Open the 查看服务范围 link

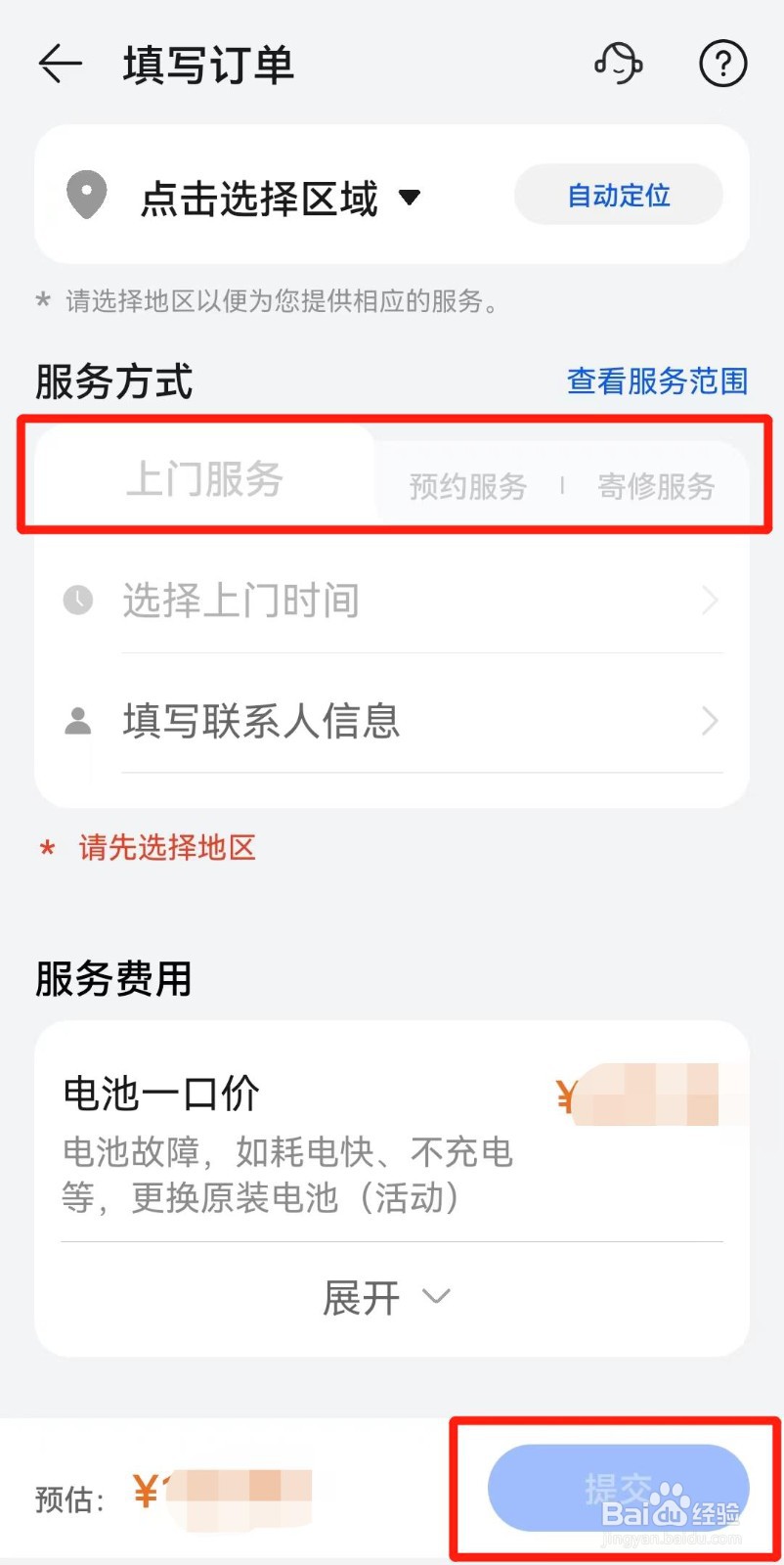[656, 381]
